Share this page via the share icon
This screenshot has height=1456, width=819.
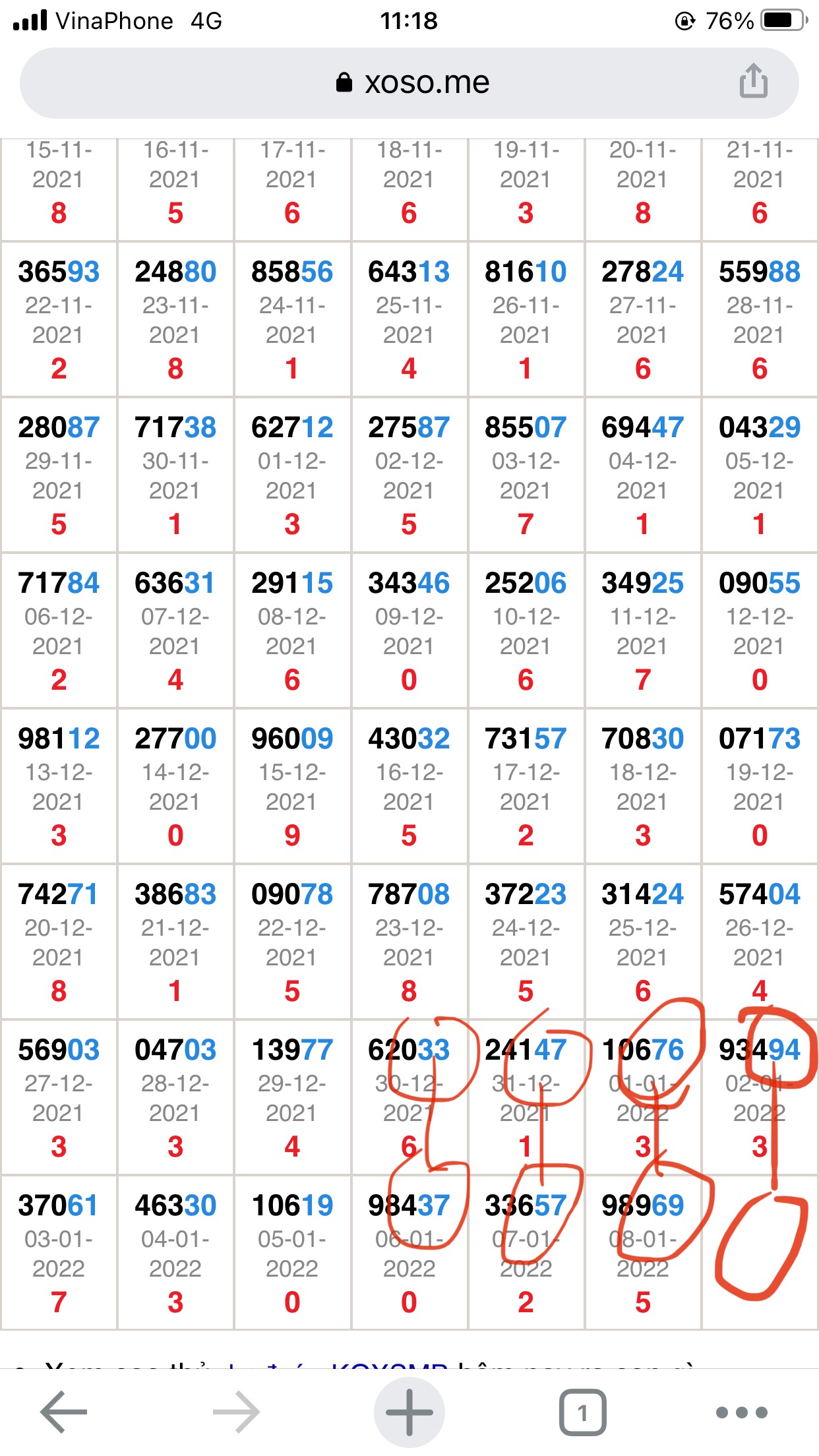pyautogui.click(x=753, y=81)
